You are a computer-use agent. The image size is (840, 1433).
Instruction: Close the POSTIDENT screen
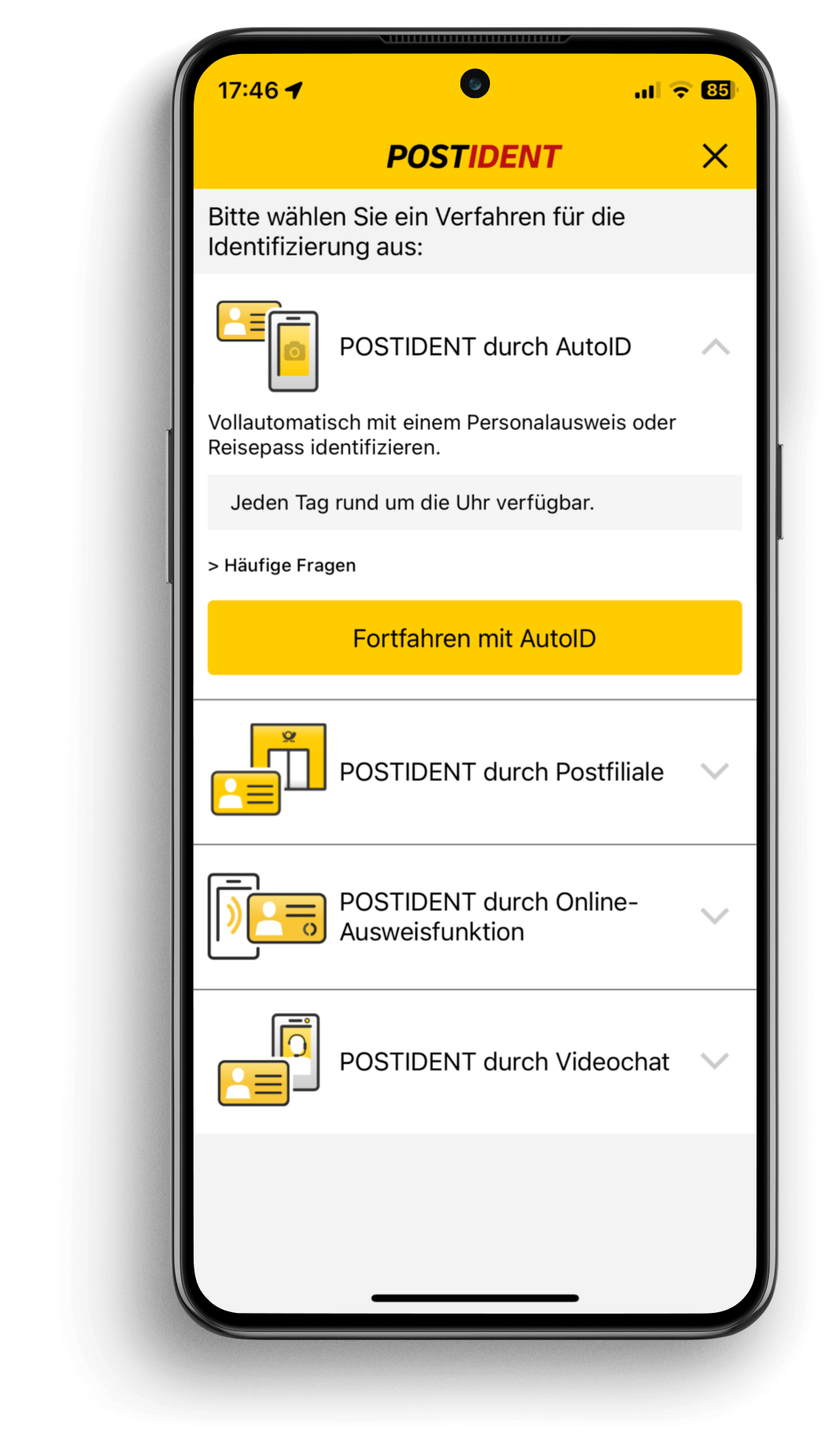[715, 157]
